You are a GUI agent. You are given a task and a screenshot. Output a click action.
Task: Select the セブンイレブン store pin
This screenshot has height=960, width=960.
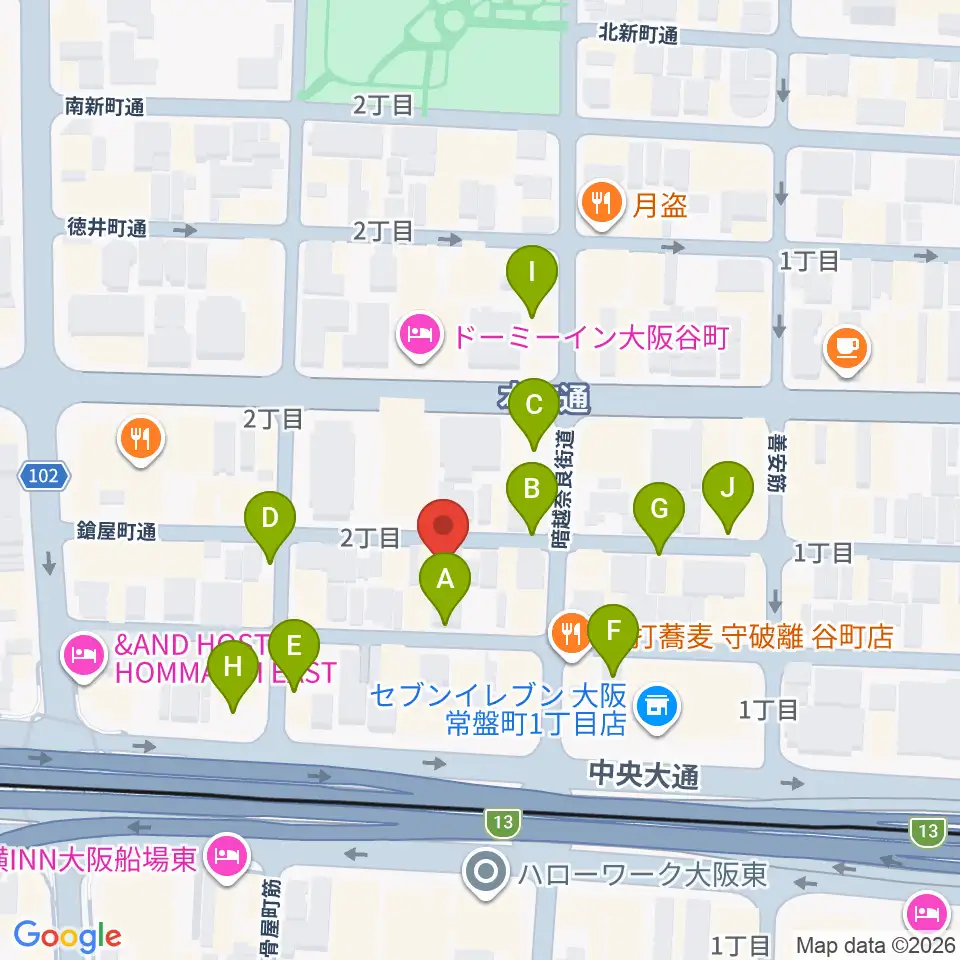click(656, 708)
